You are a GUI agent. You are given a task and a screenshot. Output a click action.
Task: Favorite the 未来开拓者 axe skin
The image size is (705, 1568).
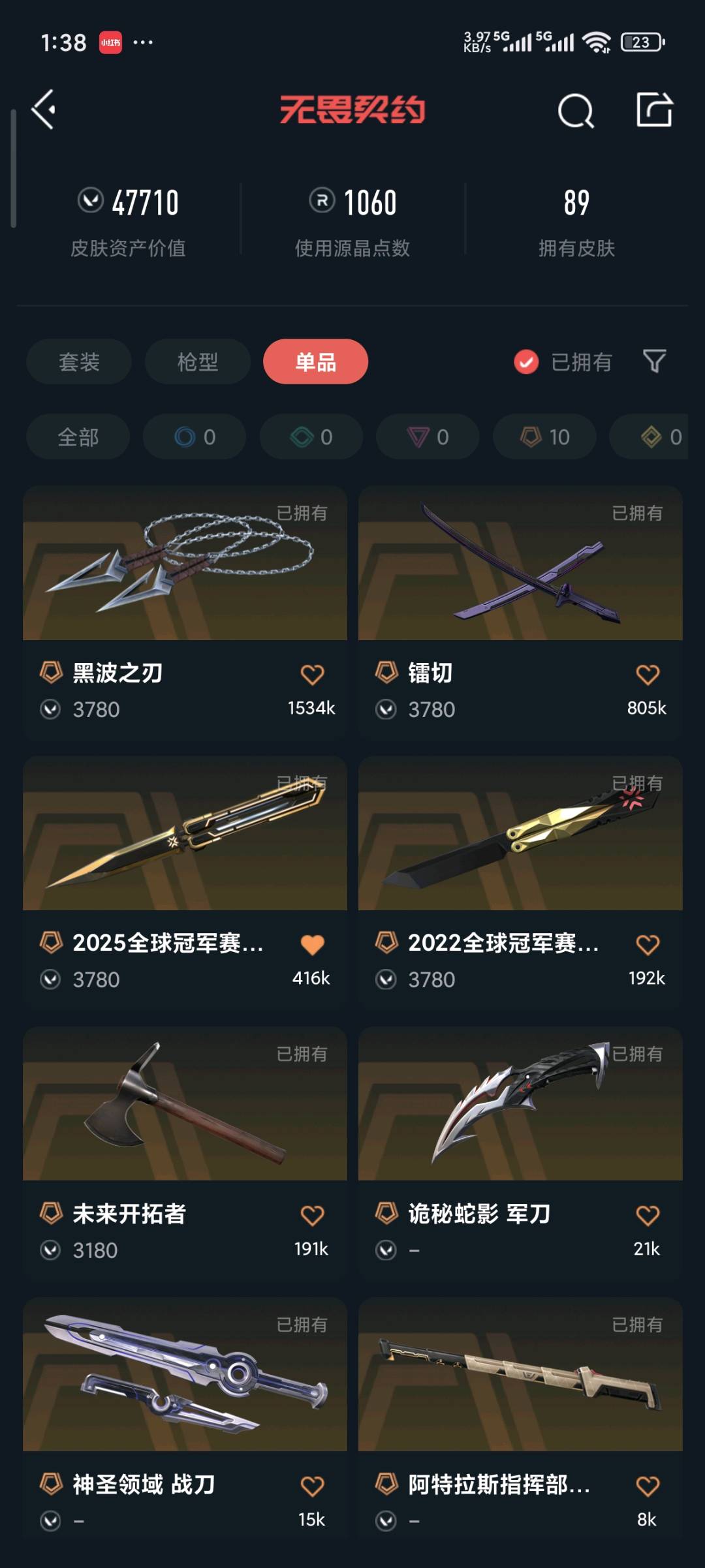(312, 1216)
